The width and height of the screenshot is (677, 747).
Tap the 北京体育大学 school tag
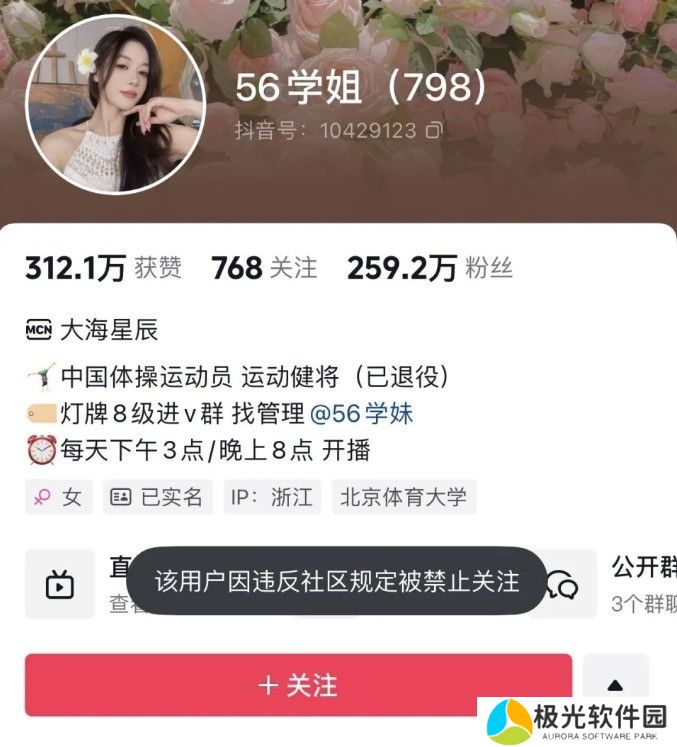(404, 497)
